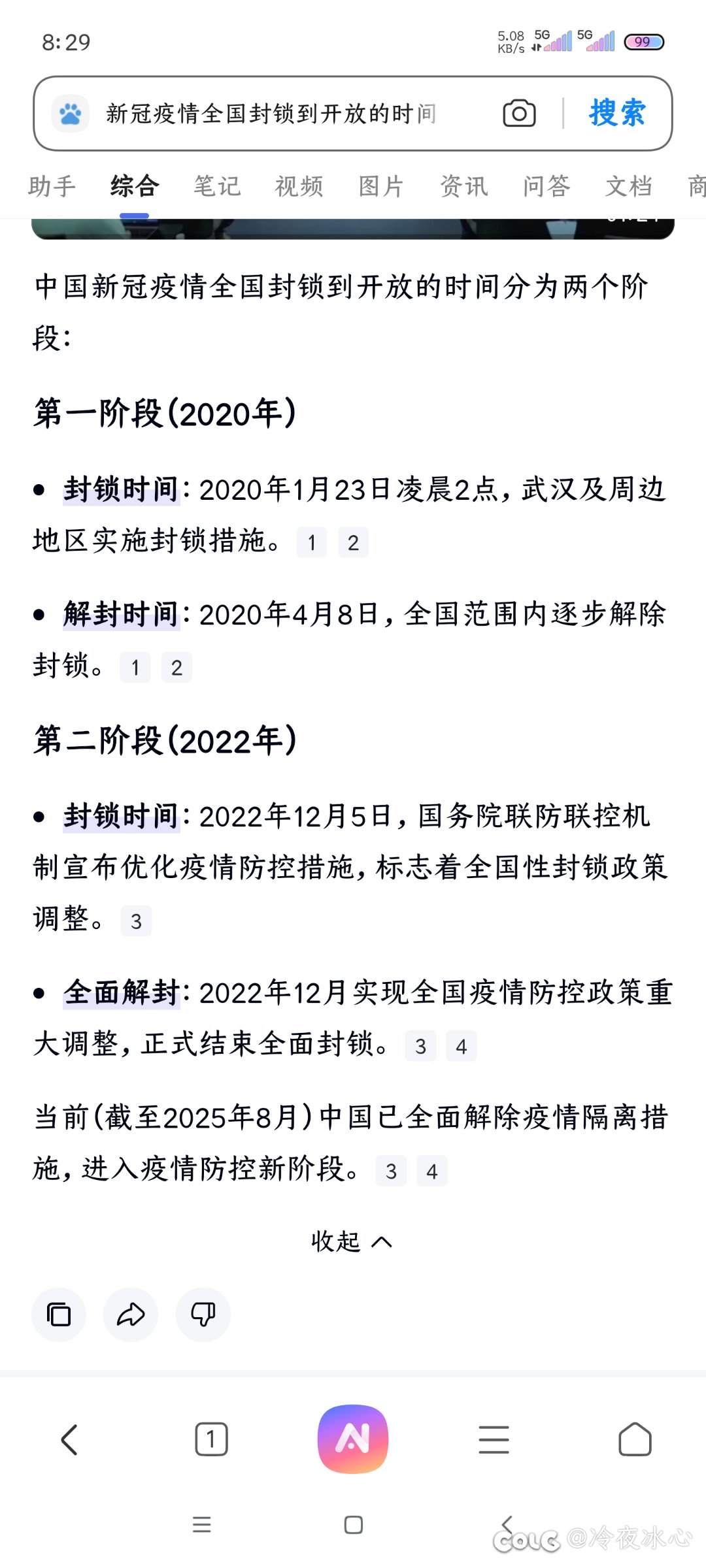Collapse the answer with 收起
The width and height of the screenshot is (706, 1568).
tap(352, 1241)
